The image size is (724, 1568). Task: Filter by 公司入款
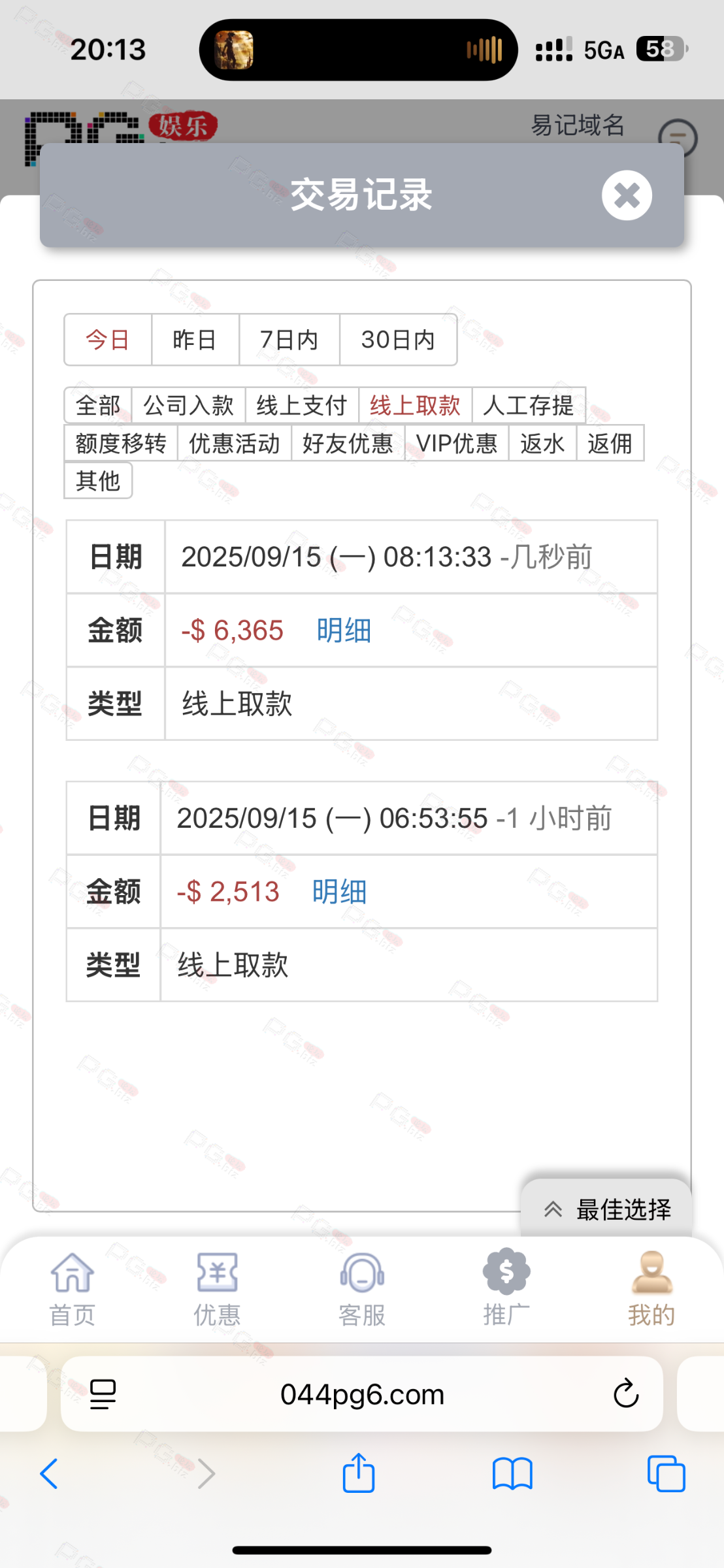(x=188, y=406)
